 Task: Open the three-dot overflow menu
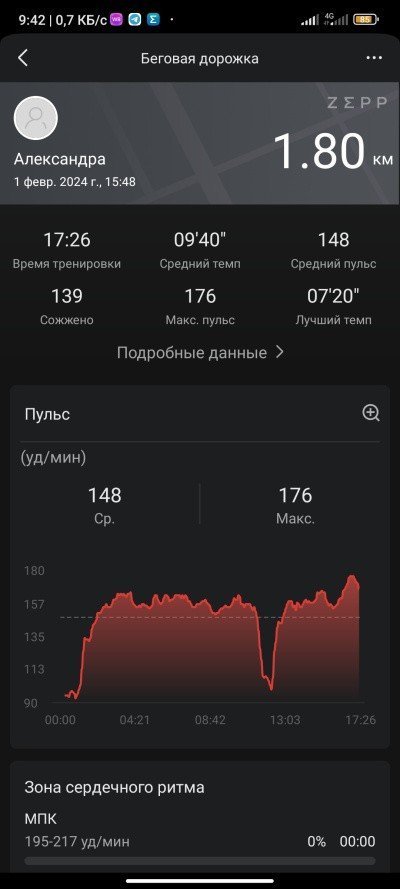tap(374, 58)
